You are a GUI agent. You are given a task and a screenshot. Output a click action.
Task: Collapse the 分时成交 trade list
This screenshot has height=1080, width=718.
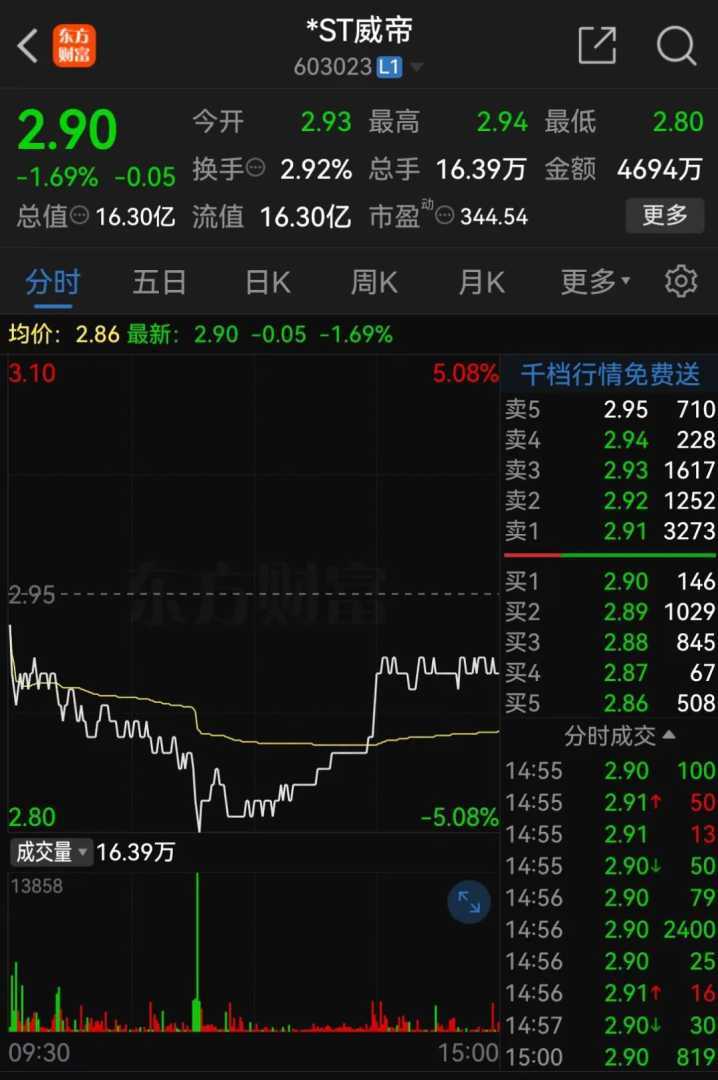(620, 736)
